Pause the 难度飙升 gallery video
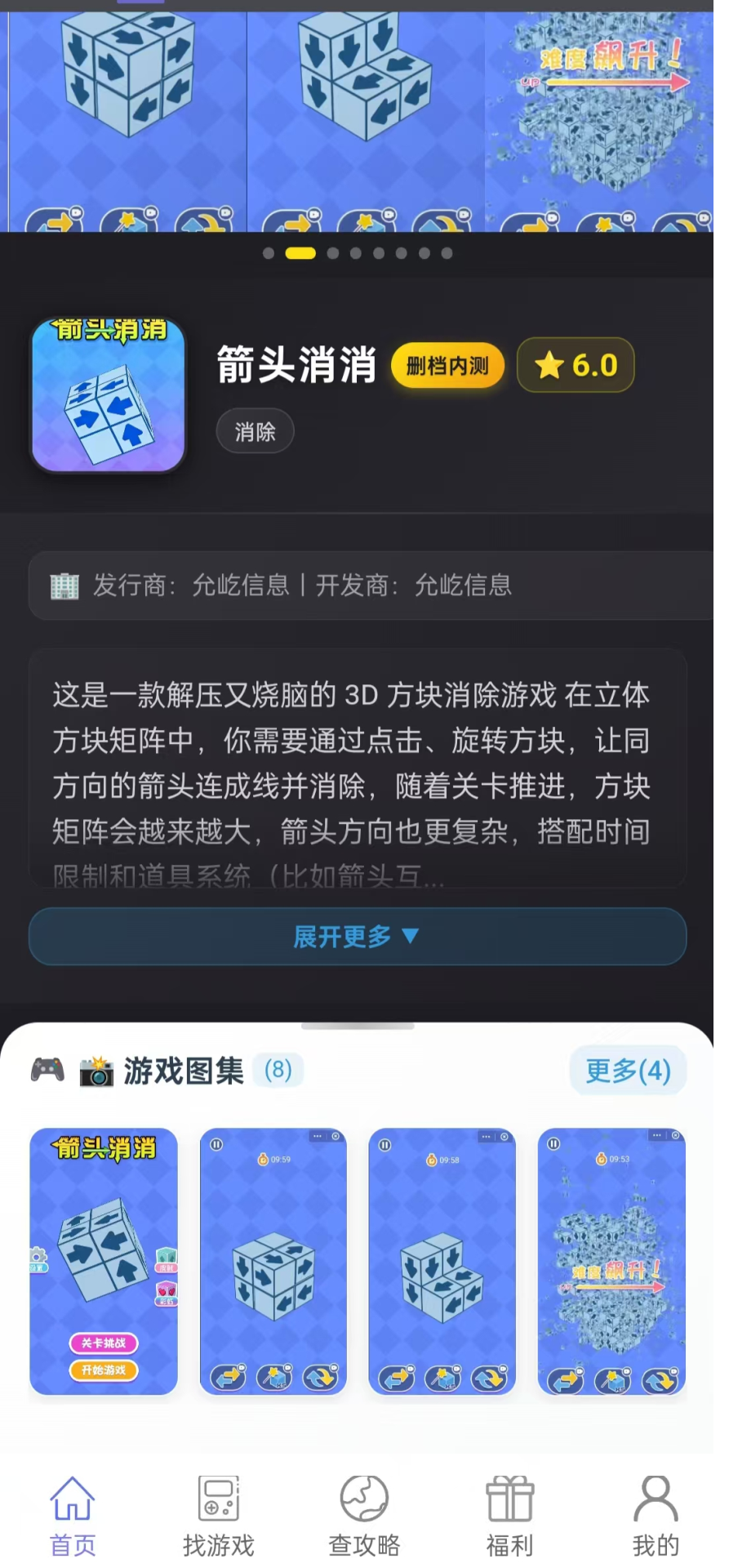 [x=553, y=1145]
